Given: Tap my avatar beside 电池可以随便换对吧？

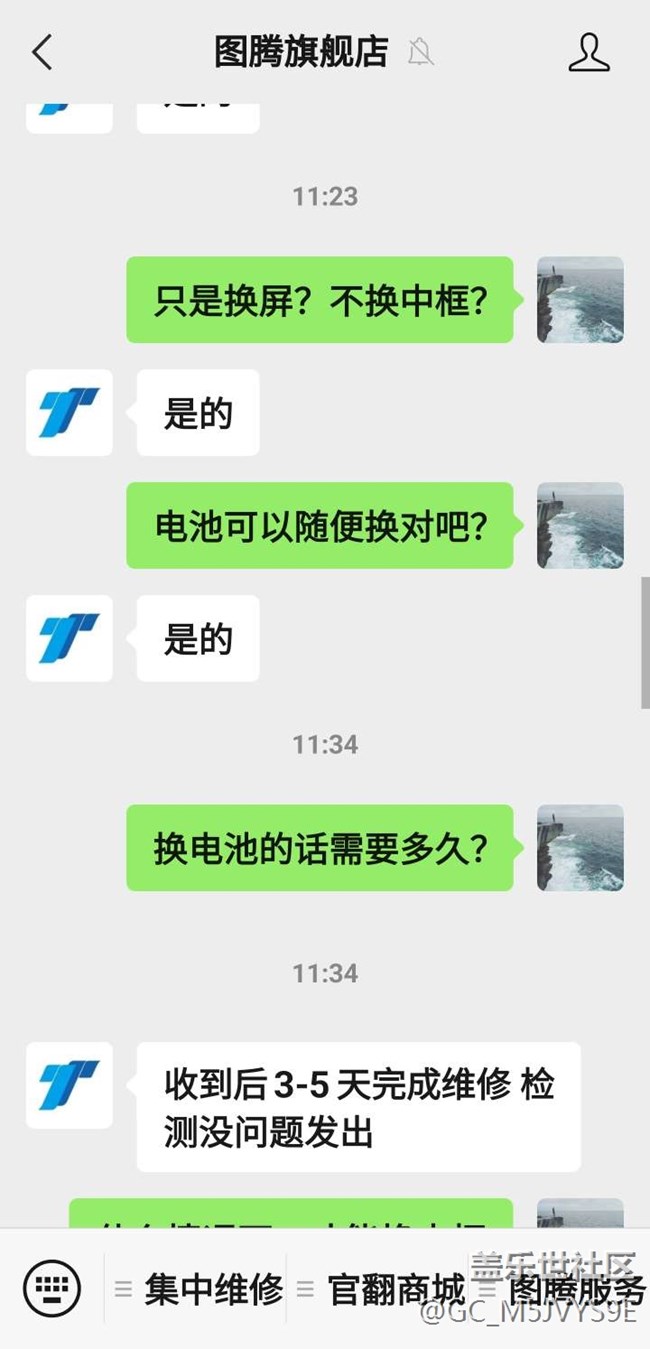Looking at the screenshot, I should click(x=580, y=526).
